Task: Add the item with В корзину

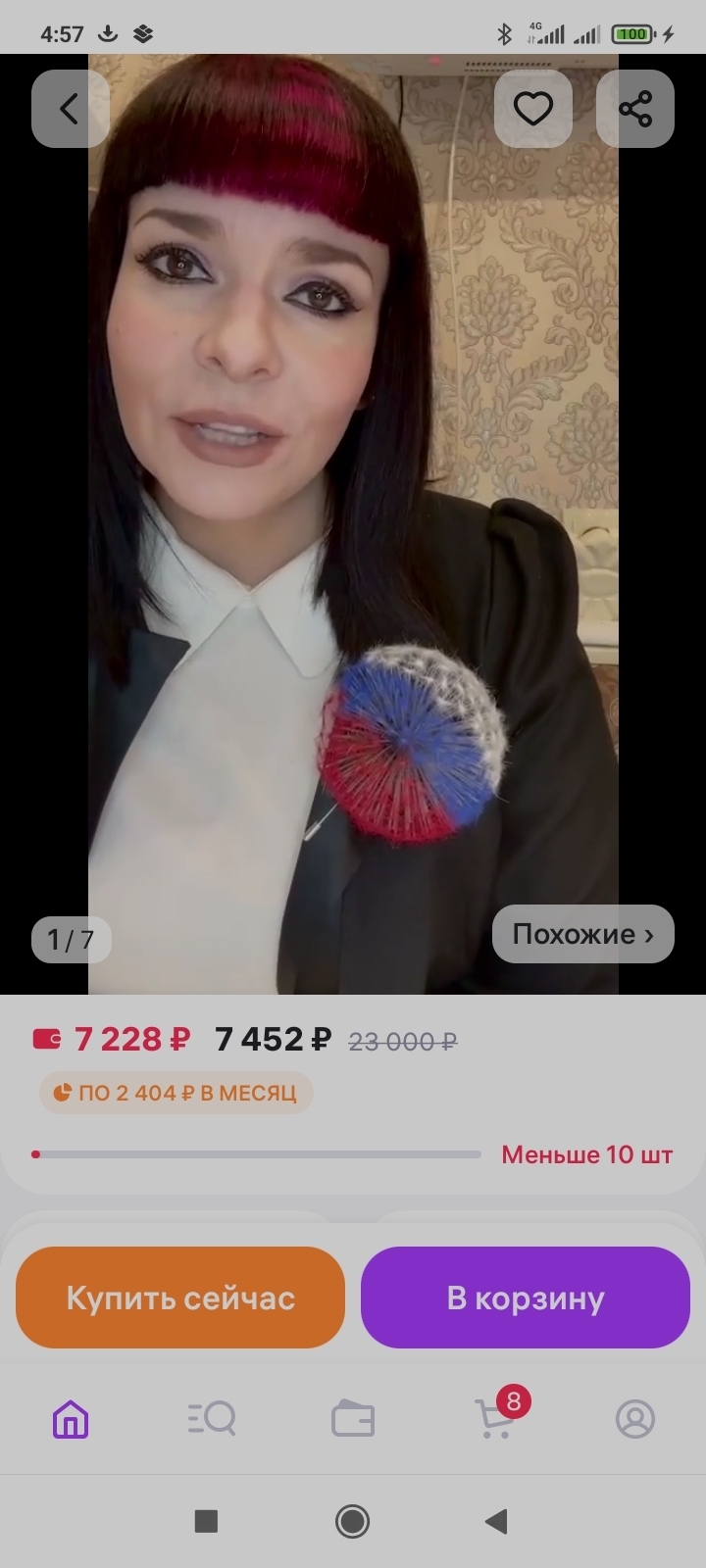Action: coord(526,1298)
